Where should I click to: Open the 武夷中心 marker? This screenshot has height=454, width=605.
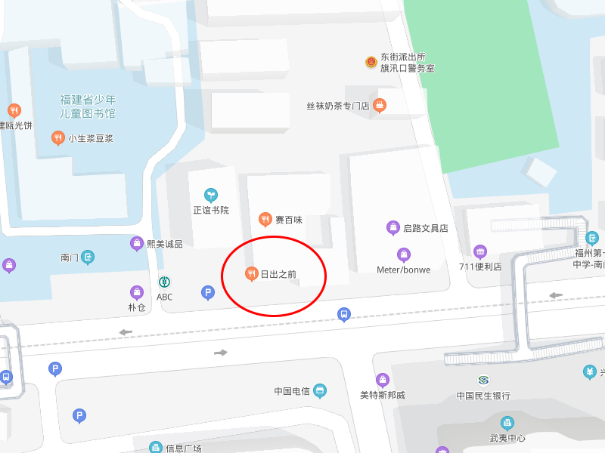507,423
